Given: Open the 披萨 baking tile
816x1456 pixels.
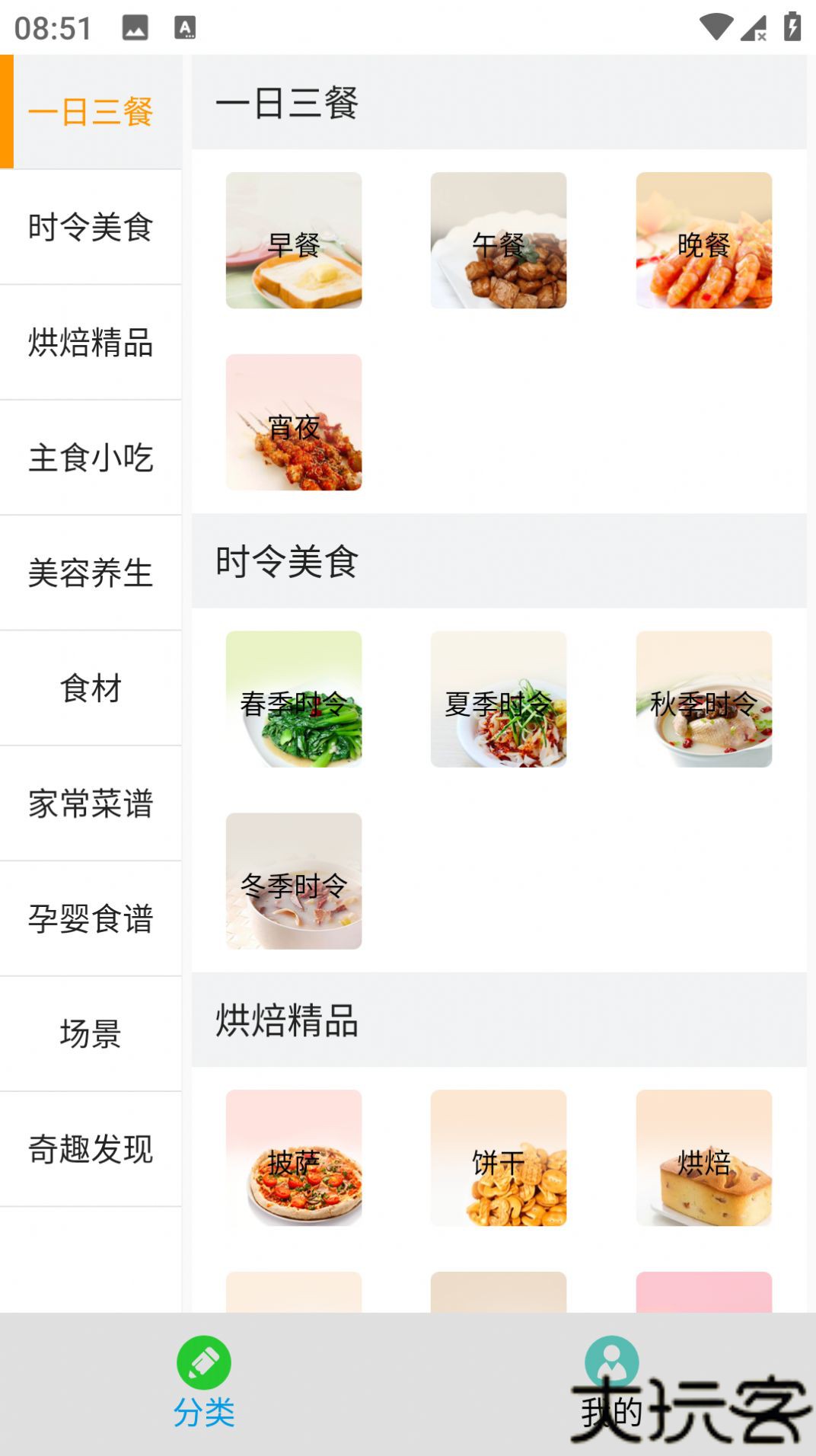Looking at the screenshot, I should tap(294, 1157).
